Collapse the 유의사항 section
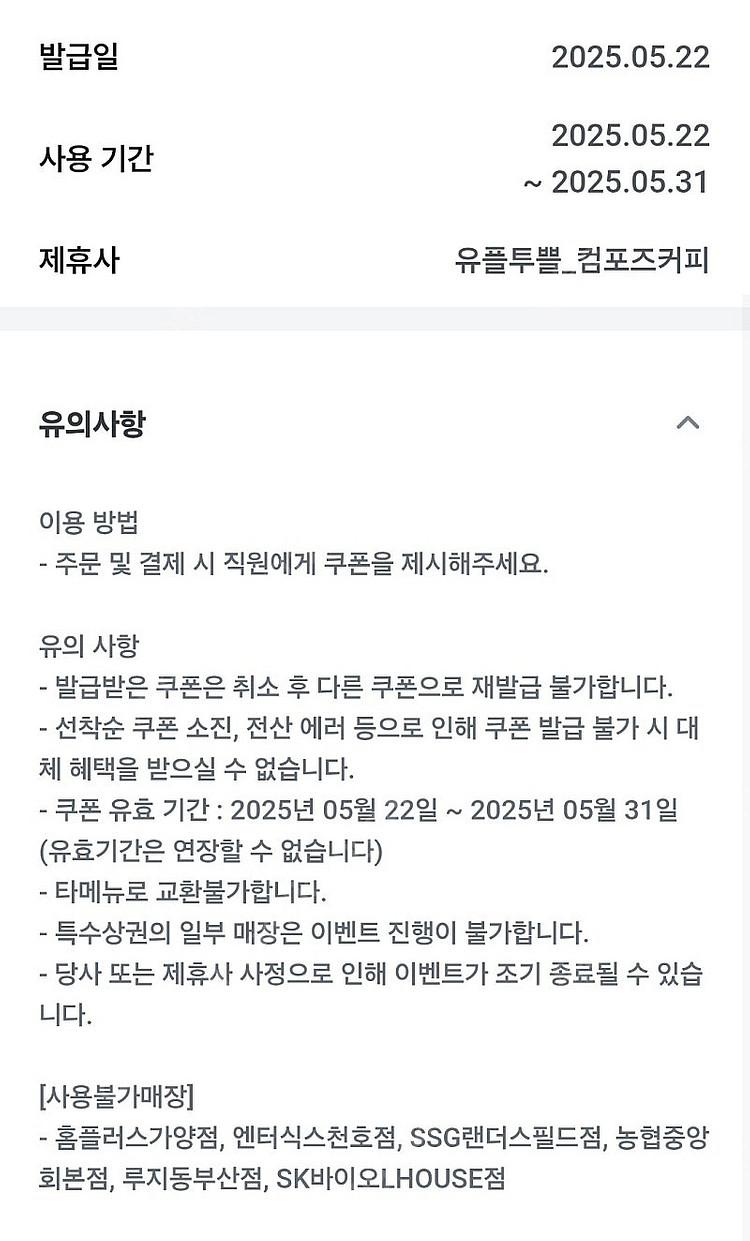Screen dimensions: 750x1241 [687, 423]
